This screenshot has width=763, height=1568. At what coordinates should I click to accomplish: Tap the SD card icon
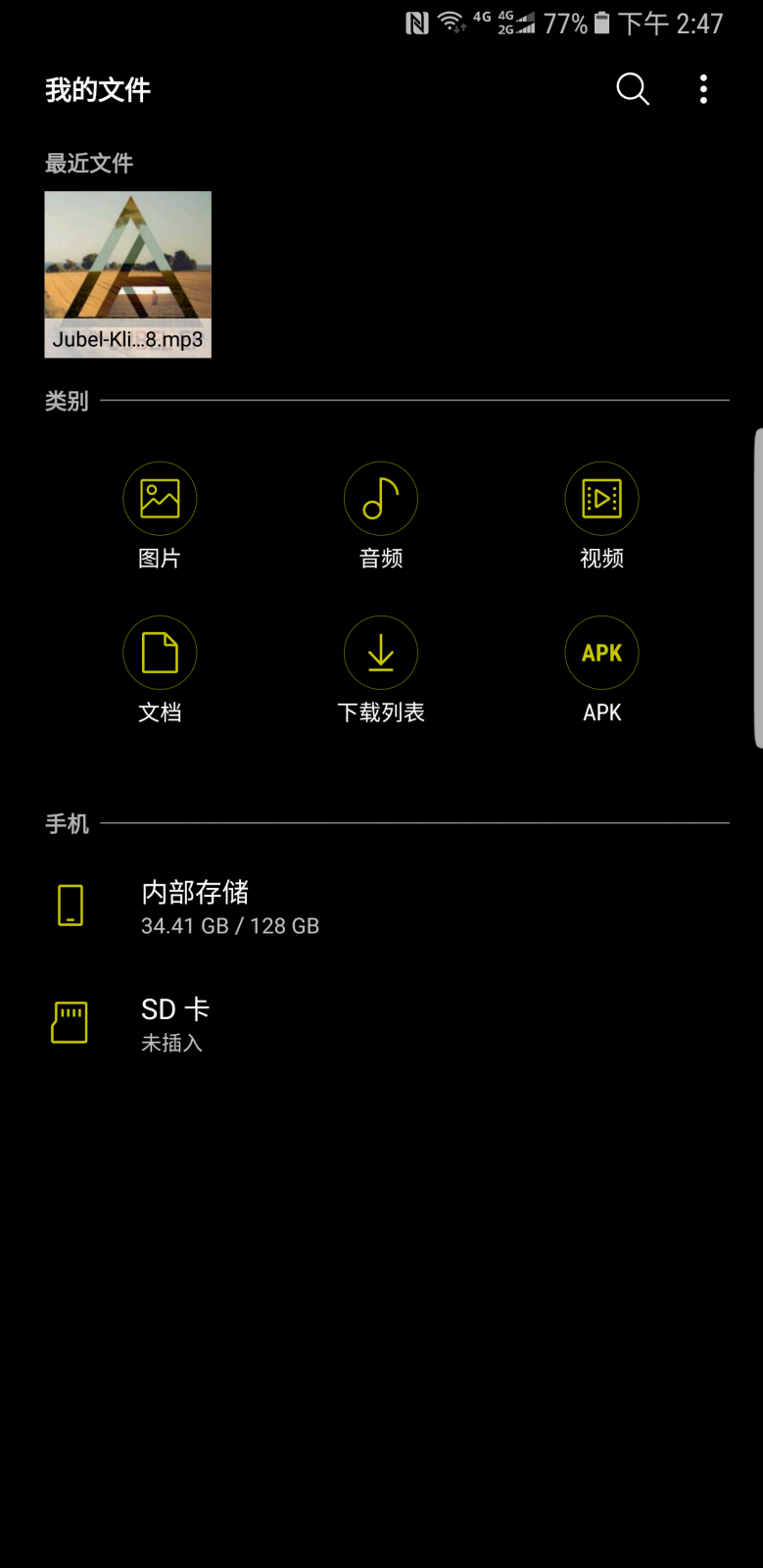point(69,1021)
